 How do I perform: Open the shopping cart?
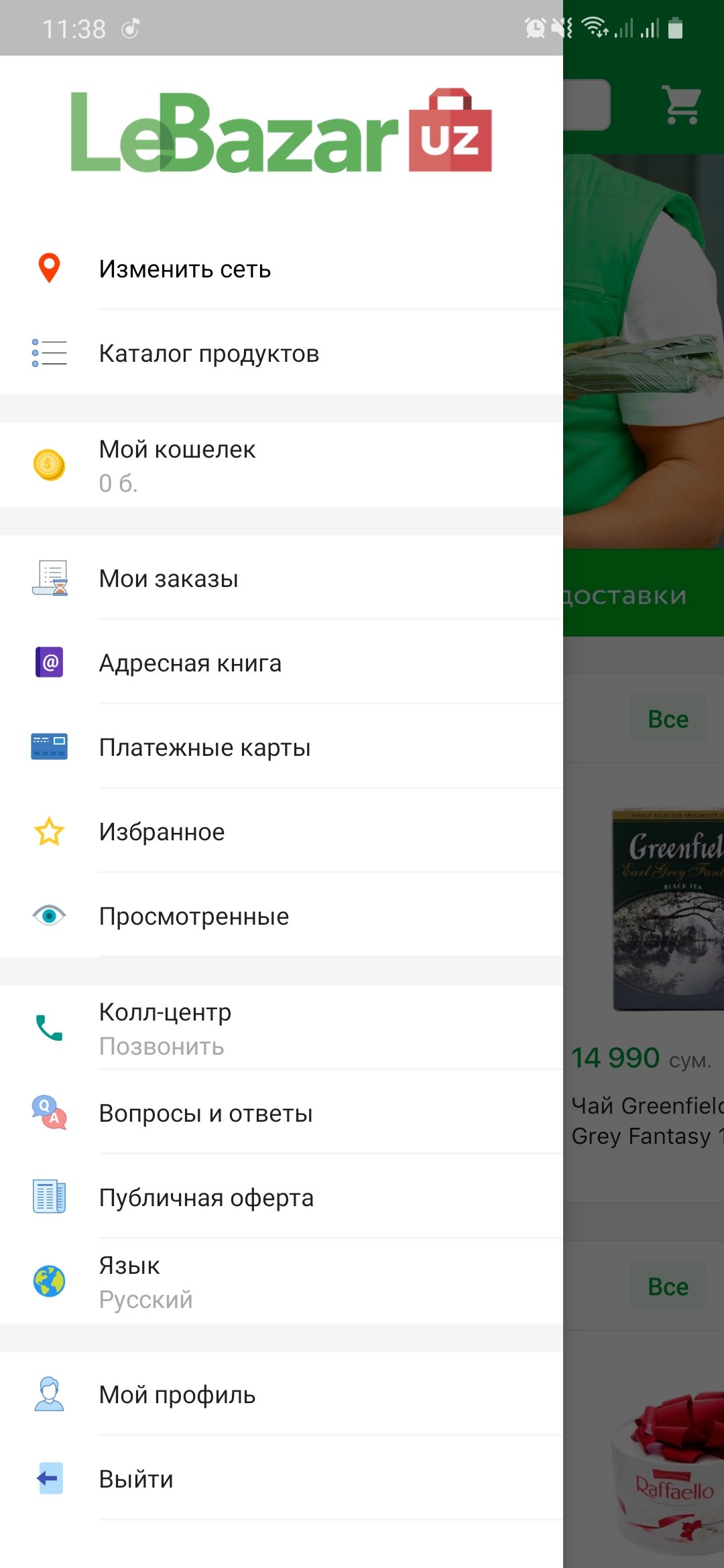pos(681,105)
